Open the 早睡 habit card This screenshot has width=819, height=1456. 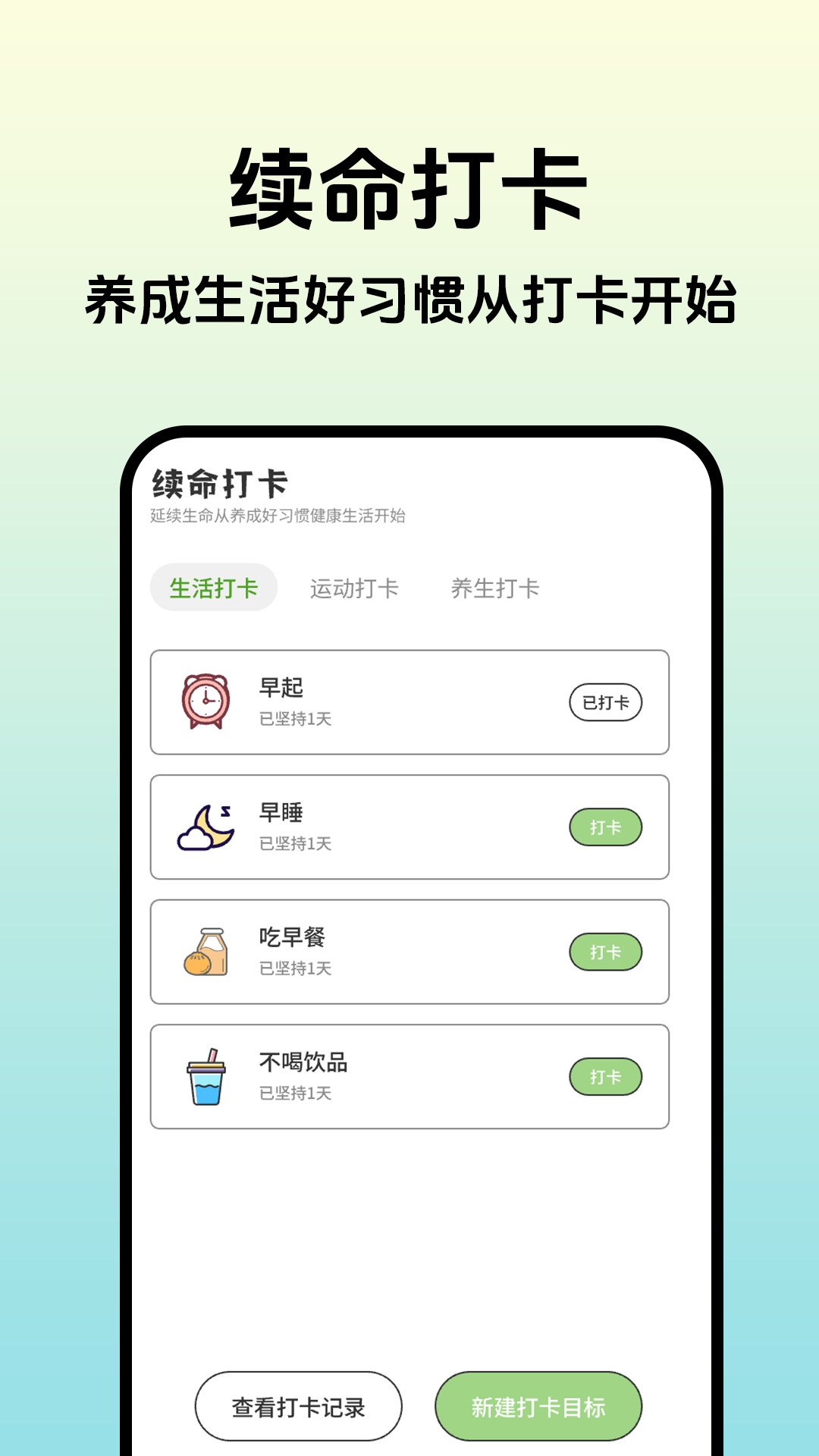[x=409, y=827]
